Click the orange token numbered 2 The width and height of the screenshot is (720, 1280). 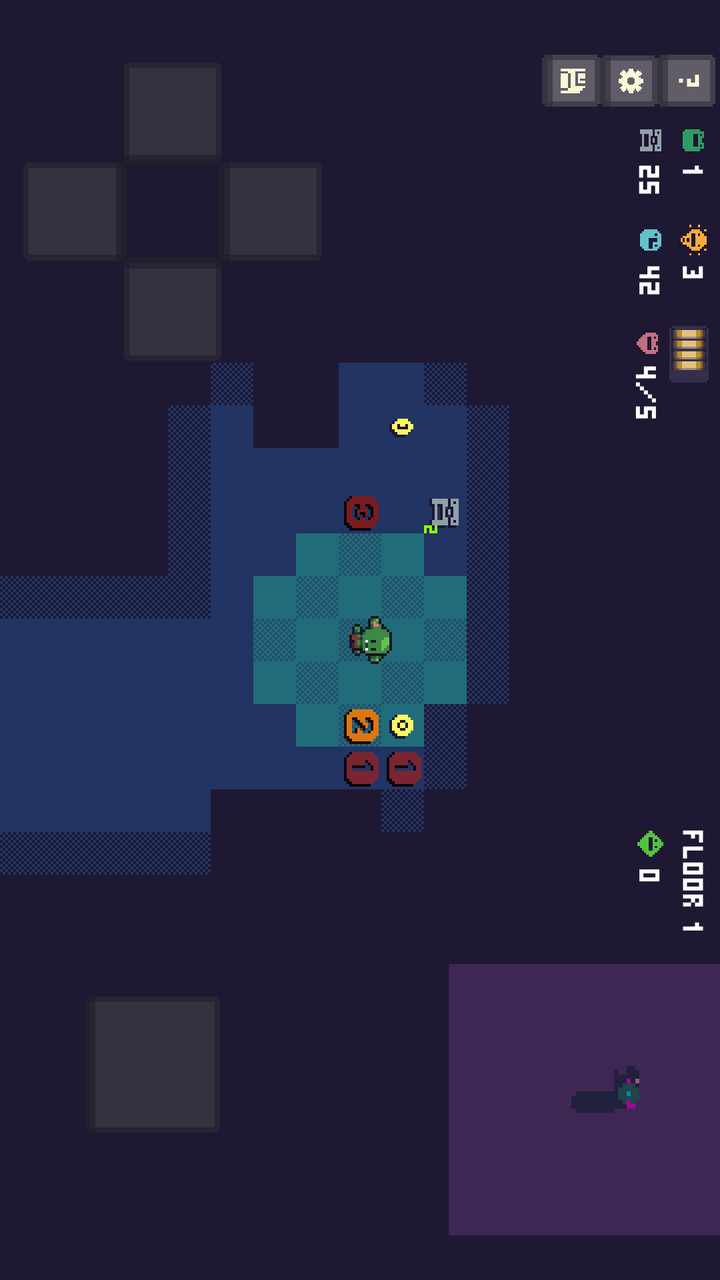361,724
